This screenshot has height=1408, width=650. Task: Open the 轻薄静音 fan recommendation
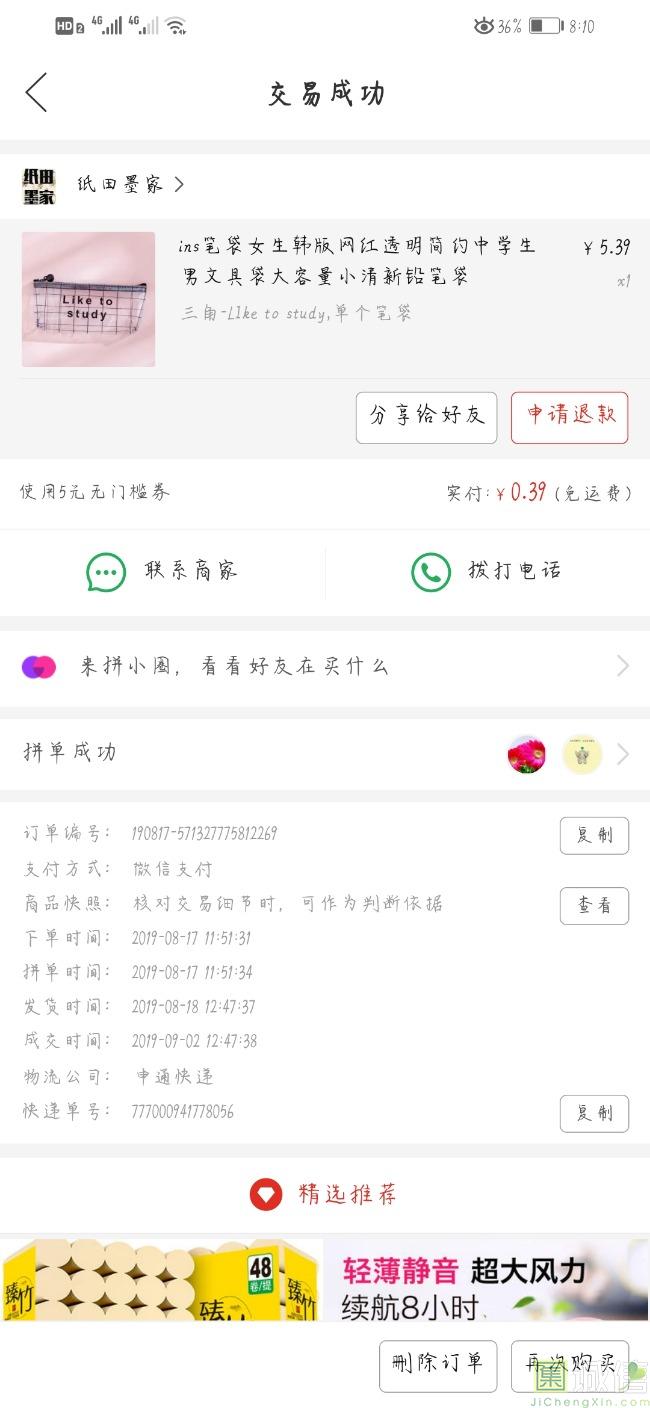tap(486, 1280)
